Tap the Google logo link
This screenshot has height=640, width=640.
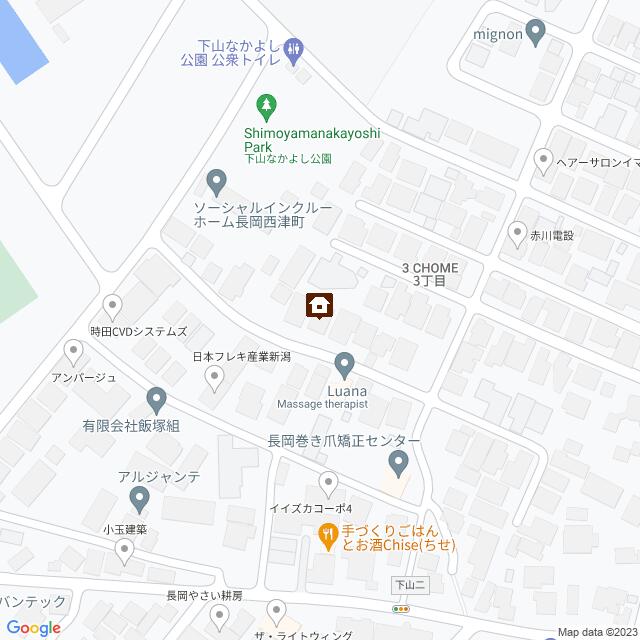32,628
